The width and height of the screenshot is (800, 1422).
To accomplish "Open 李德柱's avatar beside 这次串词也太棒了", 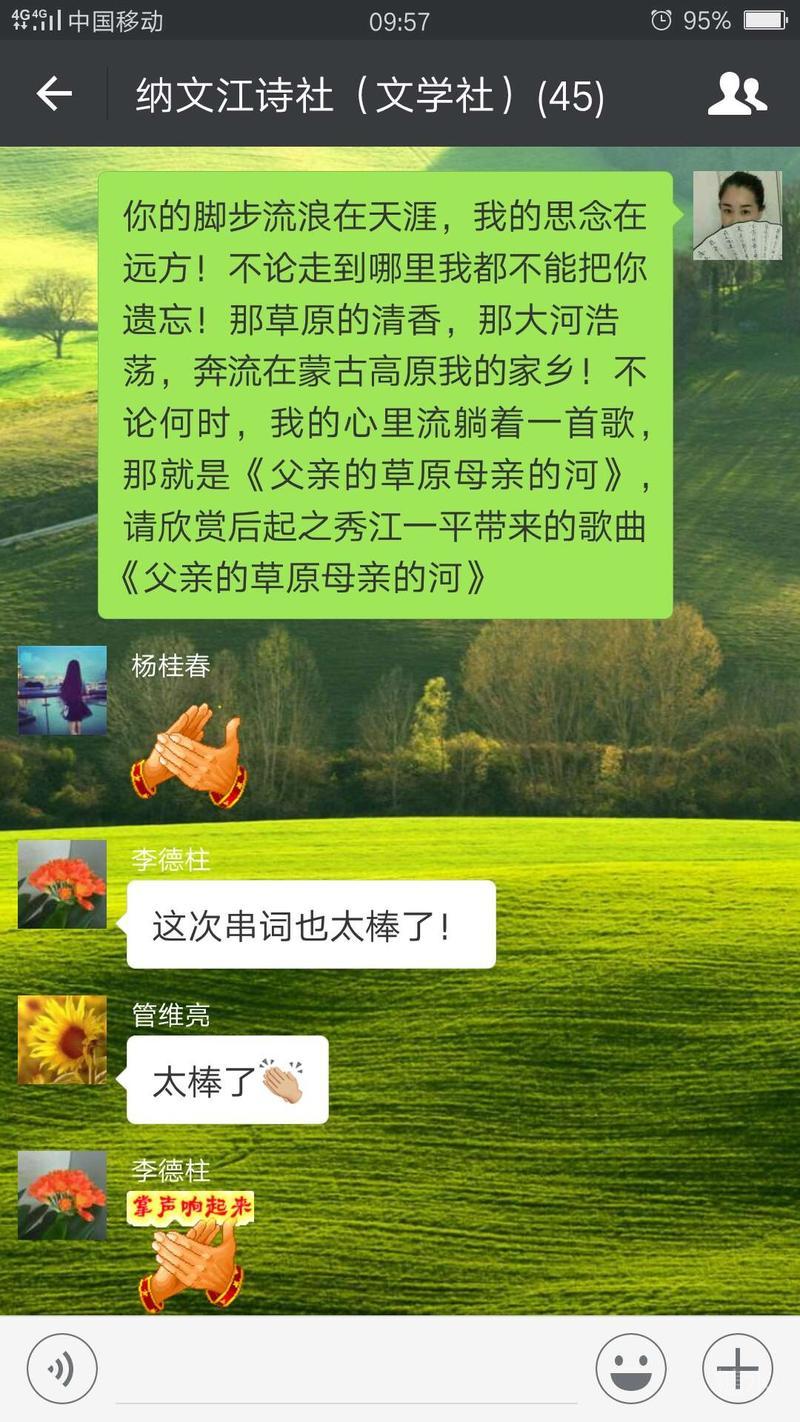I will pyautogui.click(x=62, y=884).
